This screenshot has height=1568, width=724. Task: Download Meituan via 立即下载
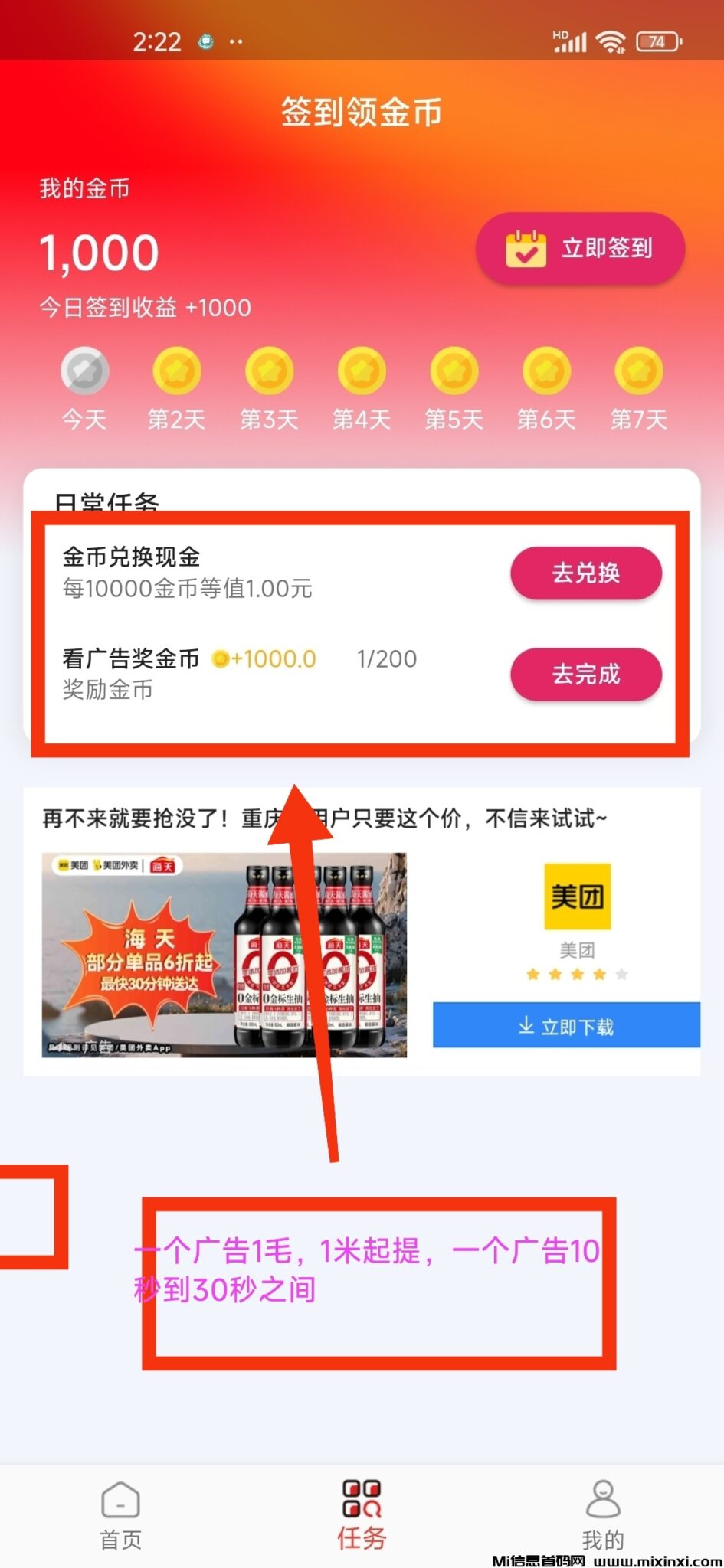click(x=566, y=1025)
